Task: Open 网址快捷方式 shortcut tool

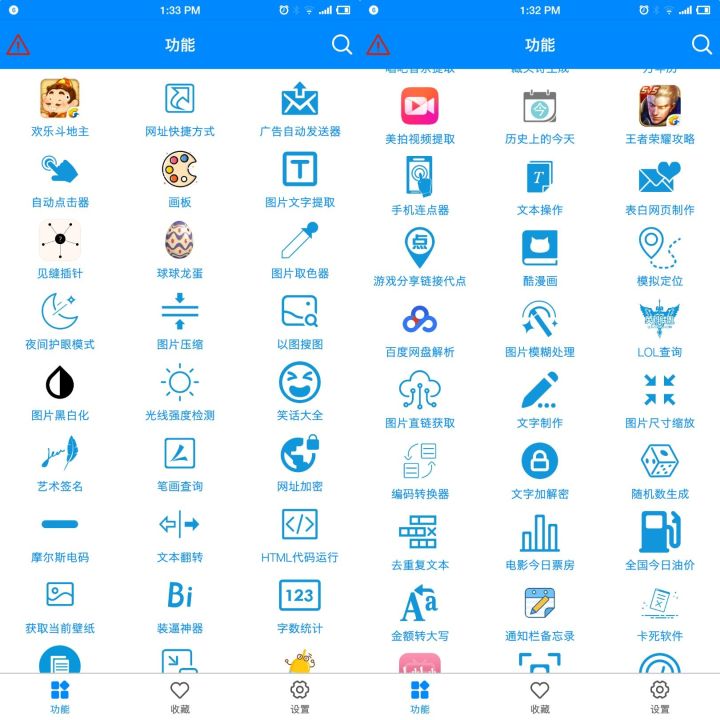Action: point(180,100)
